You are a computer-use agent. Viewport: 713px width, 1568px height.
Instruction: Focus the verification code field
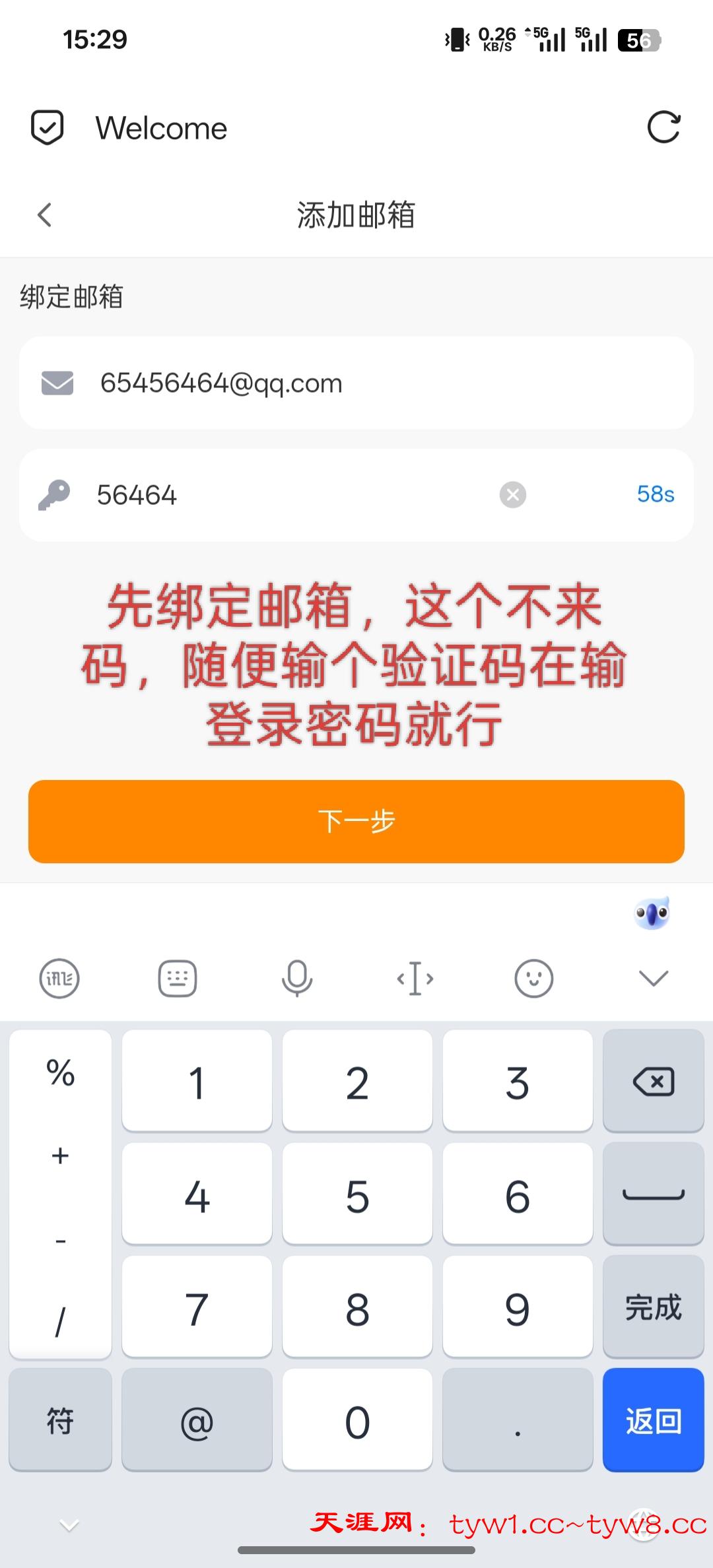(290, 495)
